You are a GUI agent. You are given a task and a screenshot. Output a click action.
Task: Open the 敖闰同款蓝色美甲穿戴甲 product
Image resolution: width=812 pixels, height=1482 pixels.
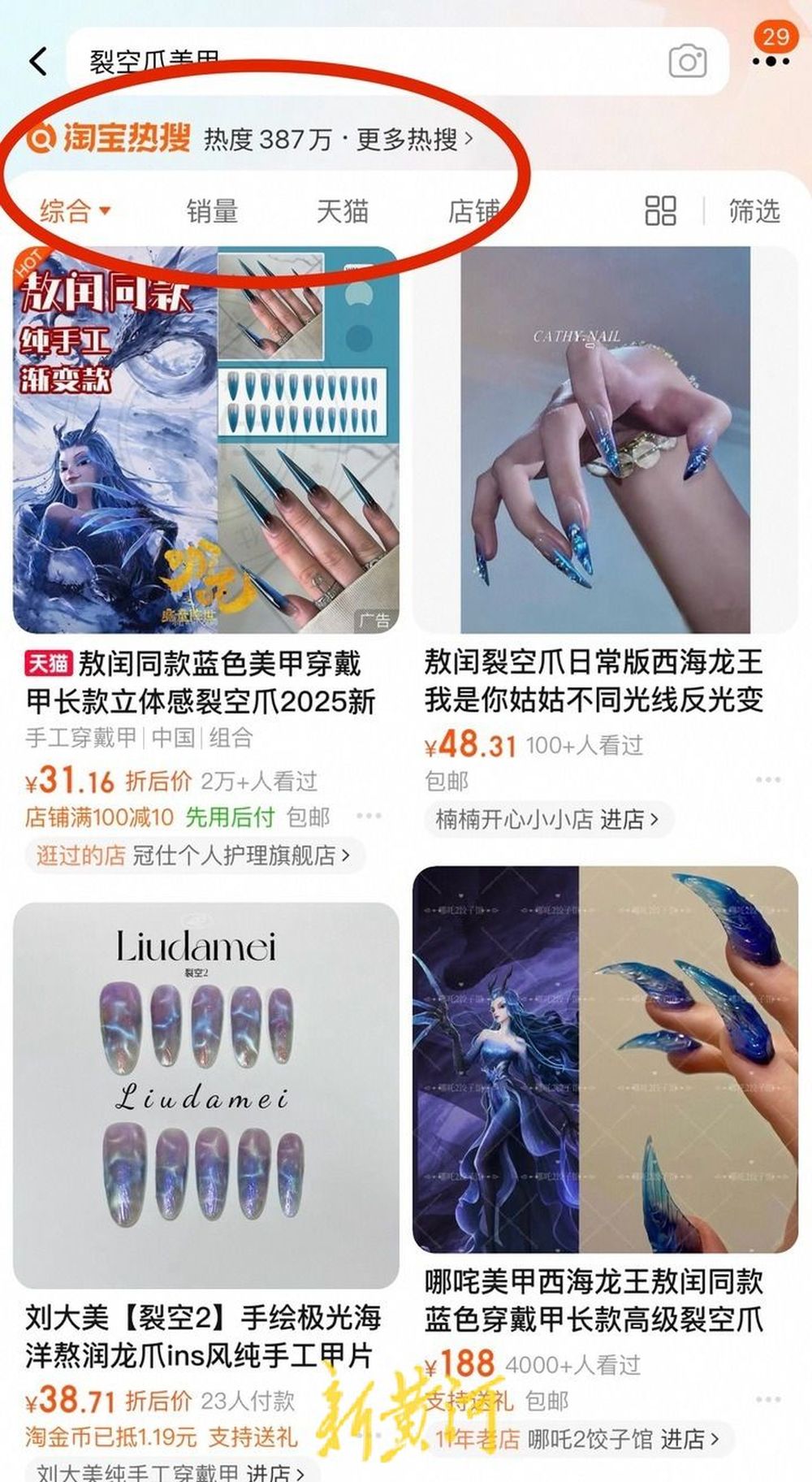[x=205, y=440]
